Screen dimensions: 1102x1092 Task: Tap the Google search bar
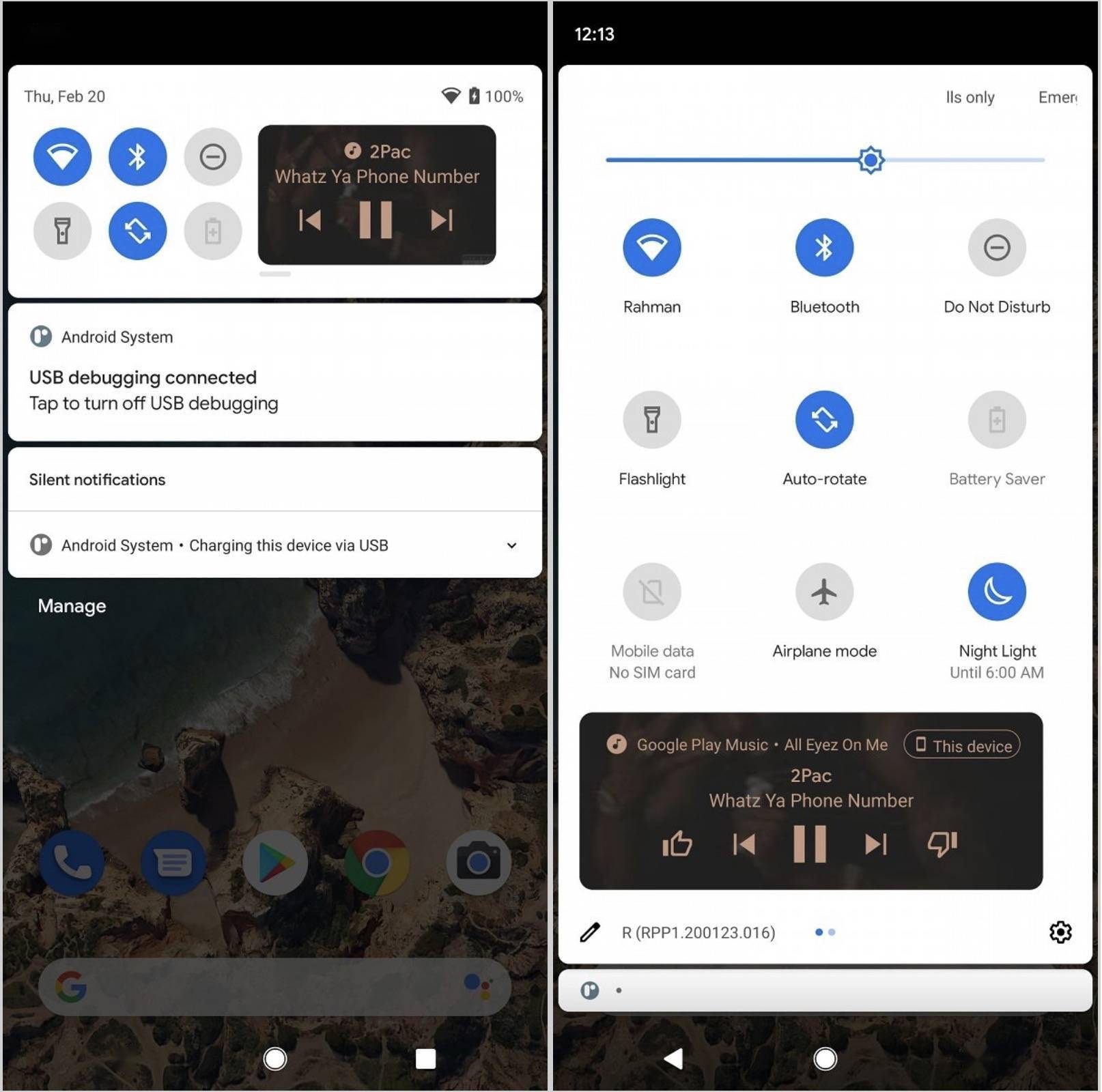click(273, 986)
